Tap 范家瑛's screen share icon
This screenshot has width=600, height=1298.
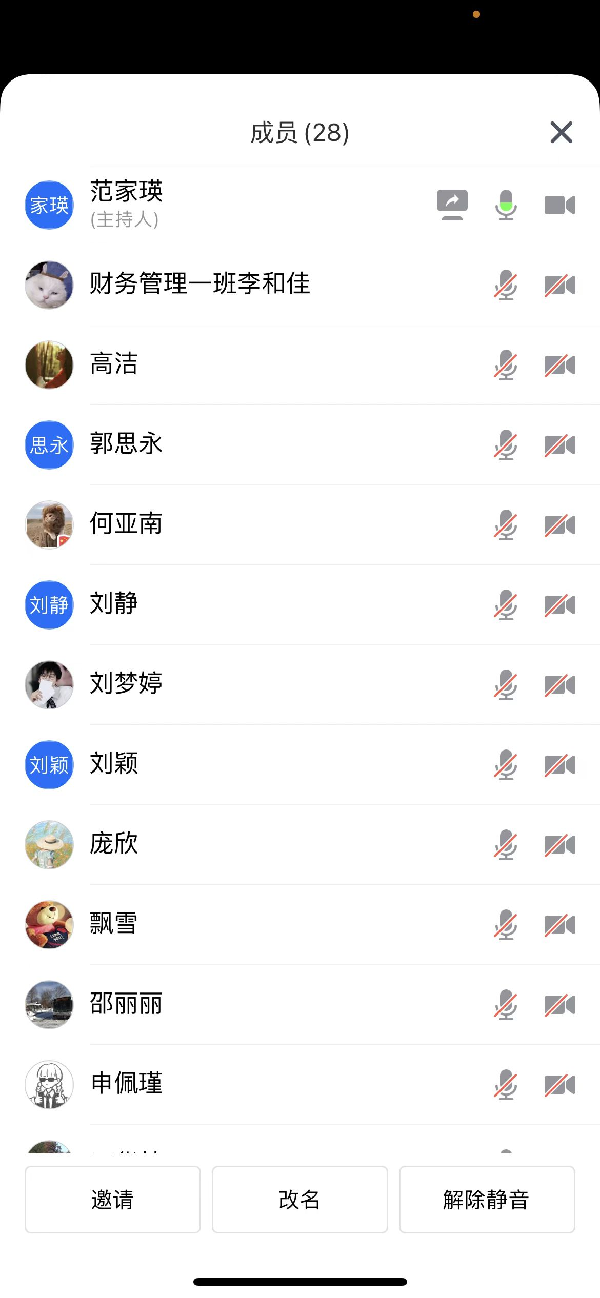coord(453,205)
